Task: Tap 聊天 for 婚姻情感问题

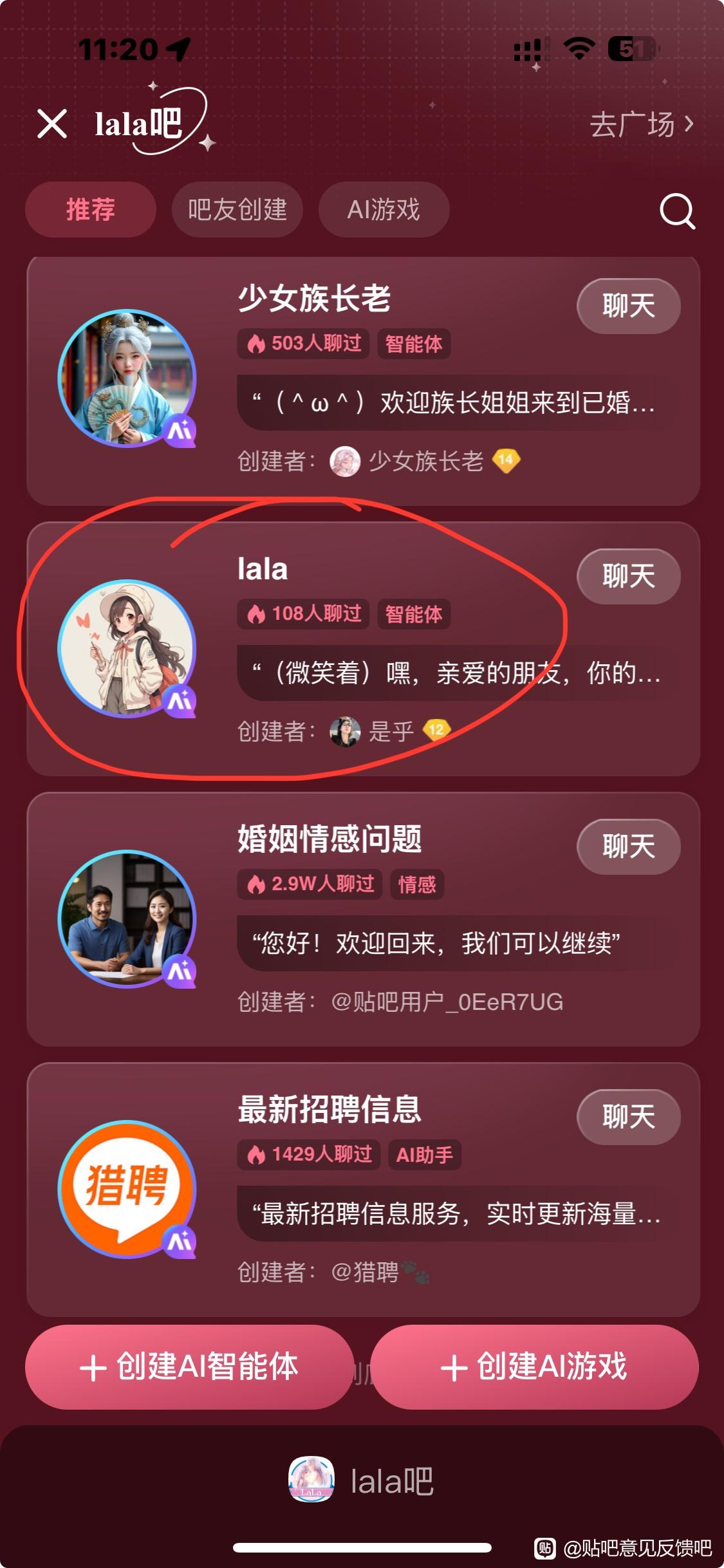Action: 628,846
